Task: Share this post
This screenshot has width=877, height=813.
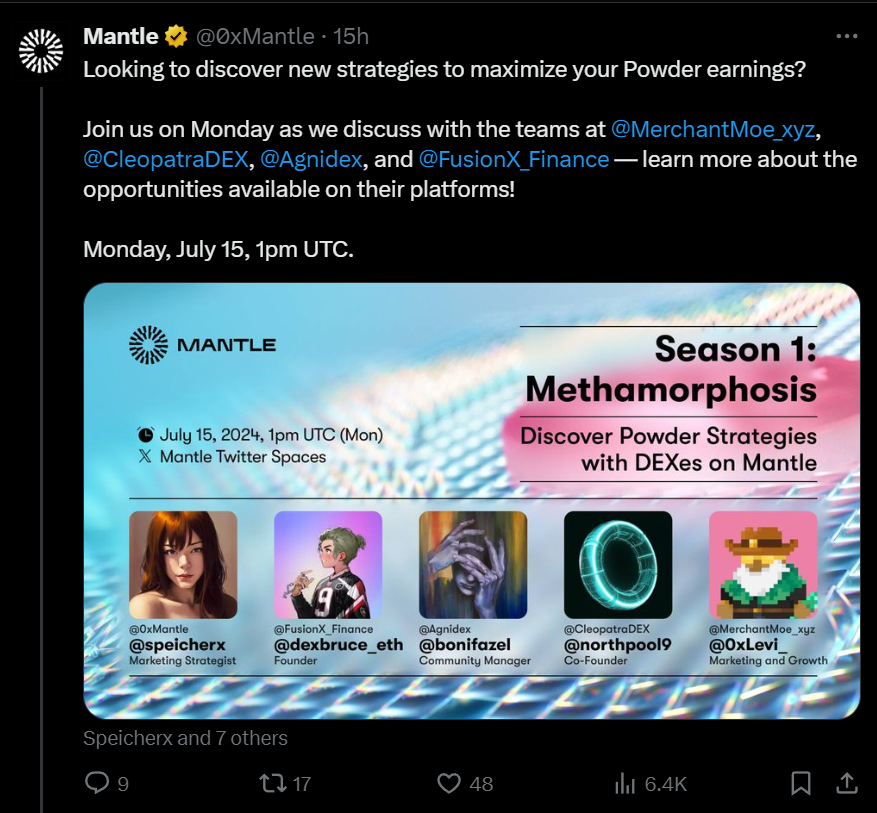Action: (846, 783)
